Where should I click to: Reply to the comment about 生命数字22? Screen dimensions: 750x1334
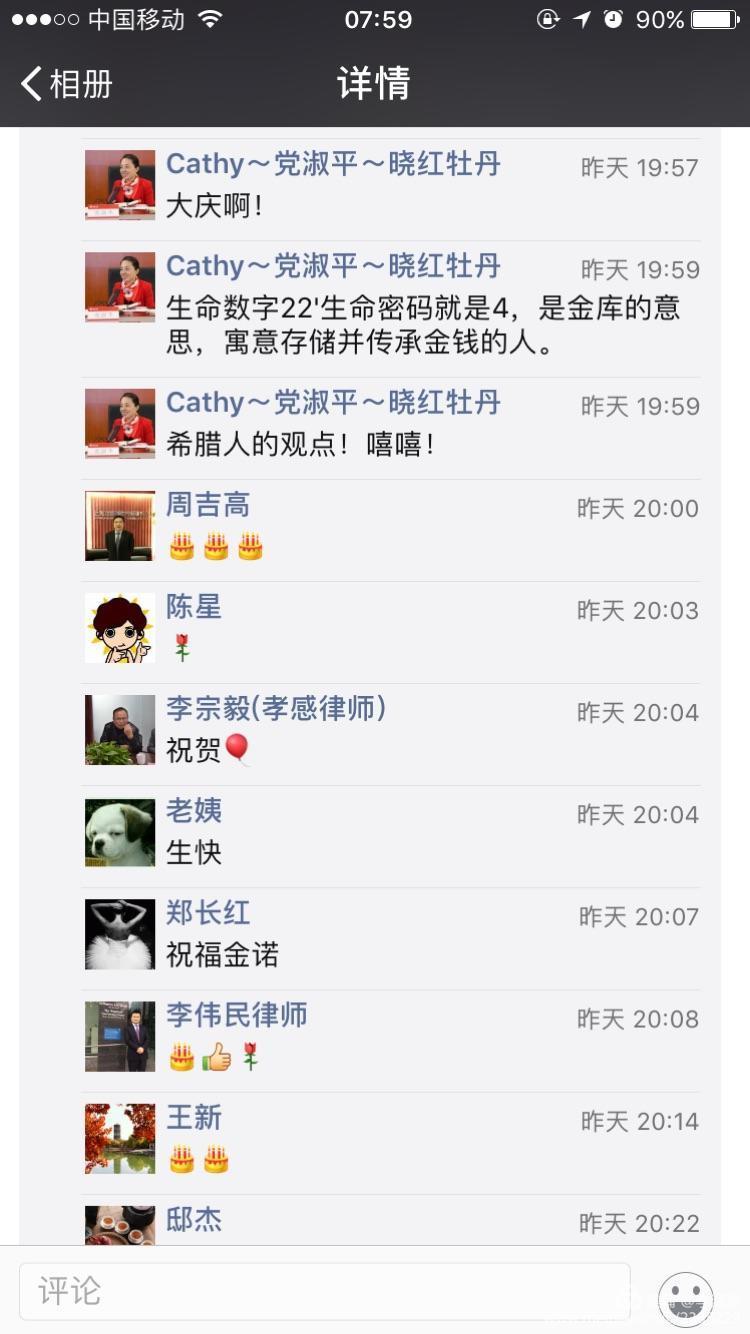(420, 325)
